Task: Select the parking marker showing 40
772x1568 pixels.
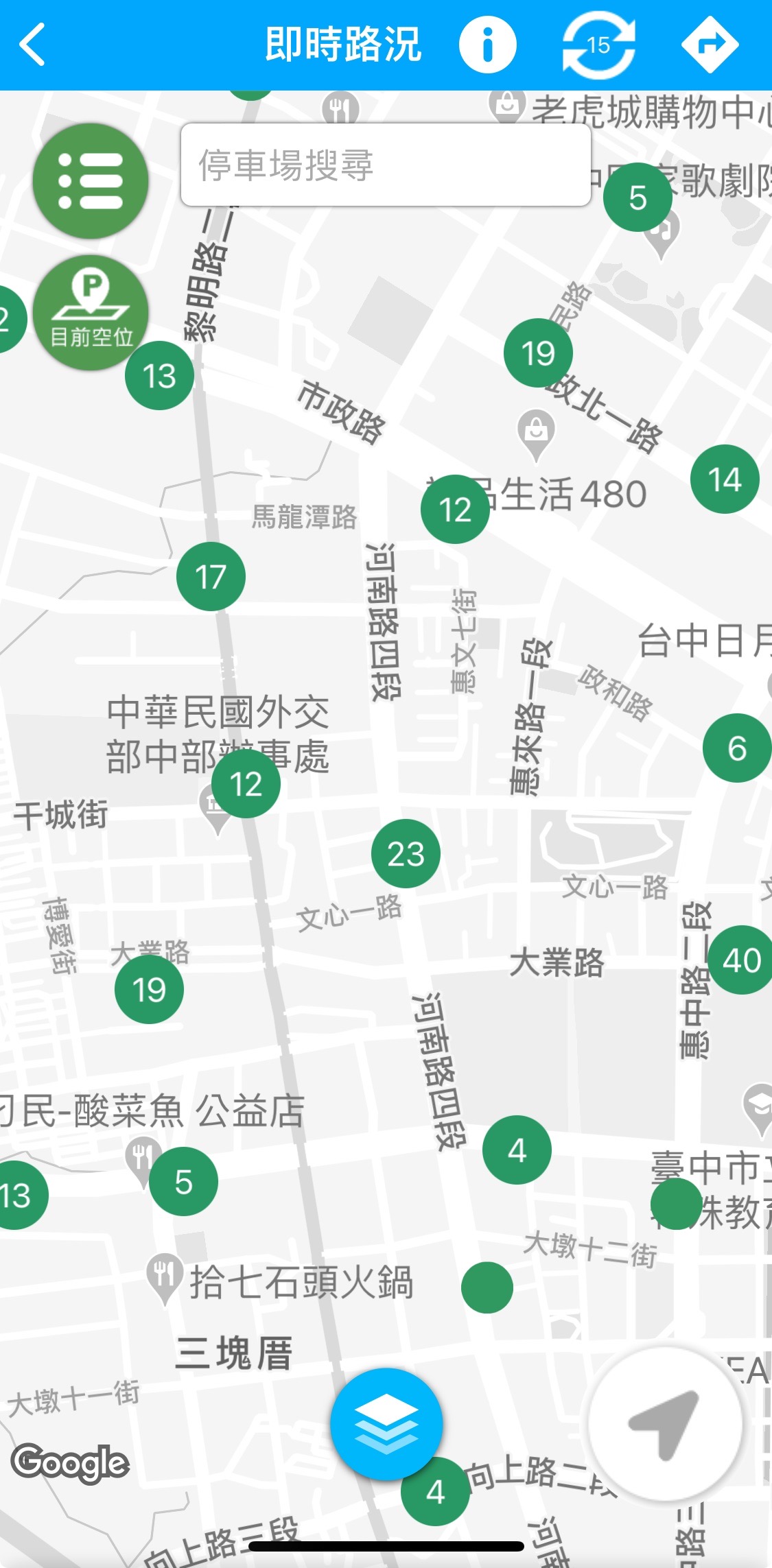Action: point(741,960)
